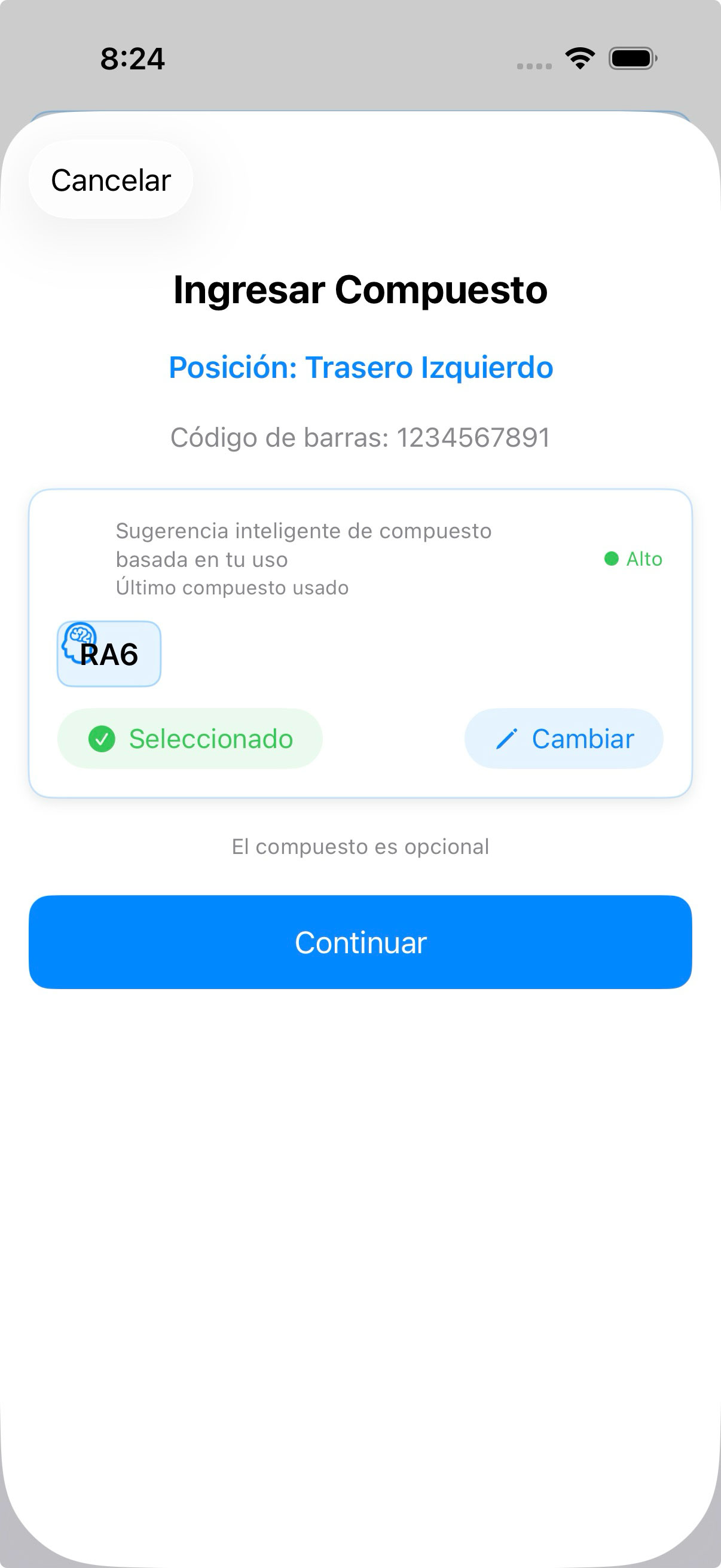
Task: Select the Ingresar Compuesto header
Action: [360, 291]
